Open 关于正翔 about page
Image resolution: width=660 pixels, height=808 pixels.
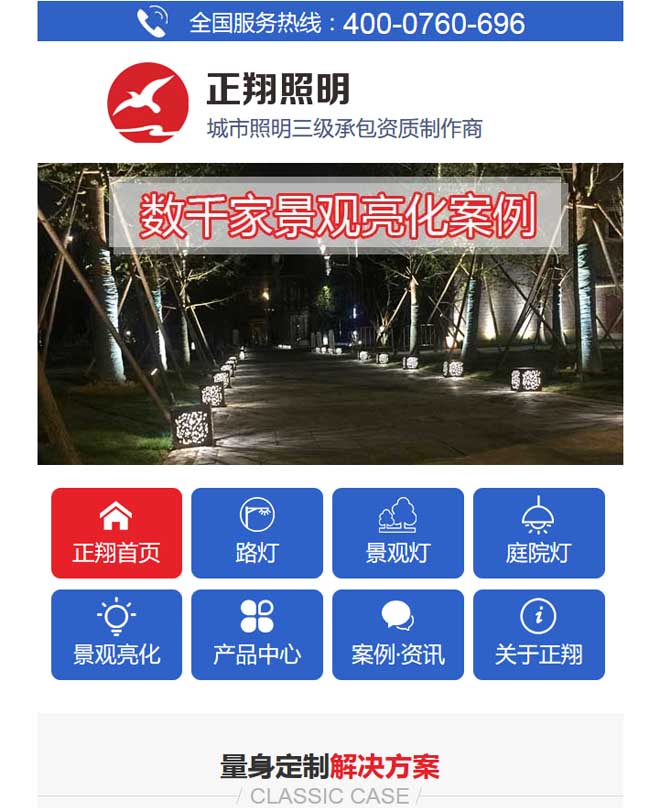click(538, 635)
